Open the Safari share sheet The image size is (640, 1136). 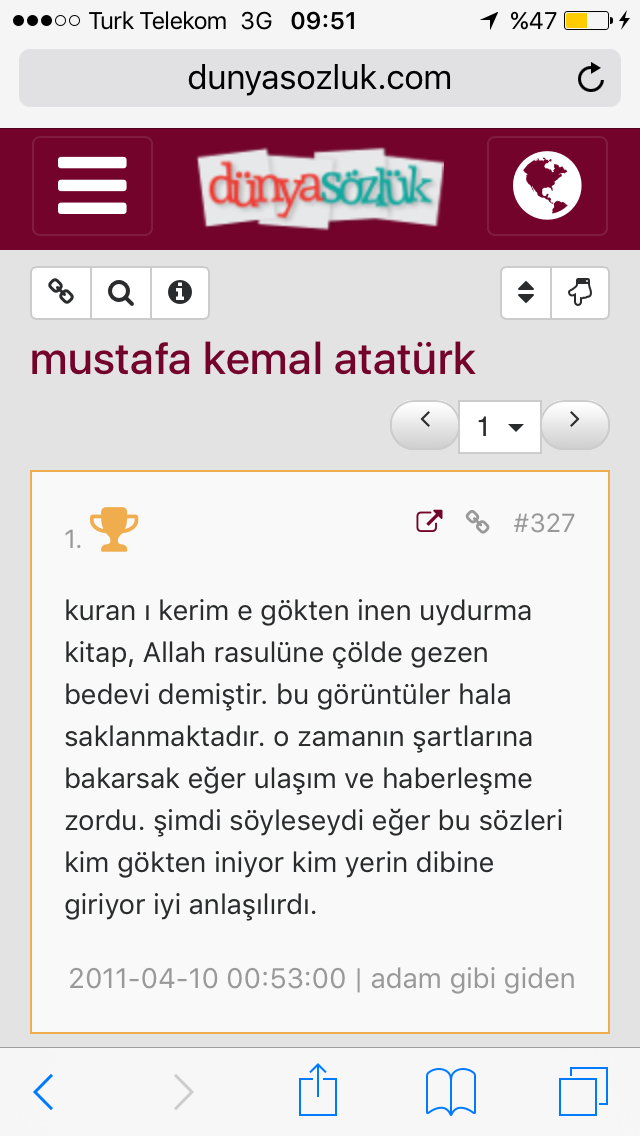click(319, 1090)
